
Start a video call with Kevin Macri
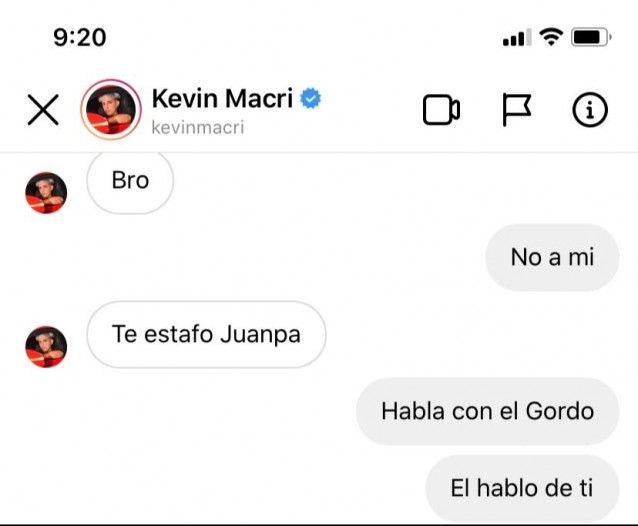click(x=441, y=110)
